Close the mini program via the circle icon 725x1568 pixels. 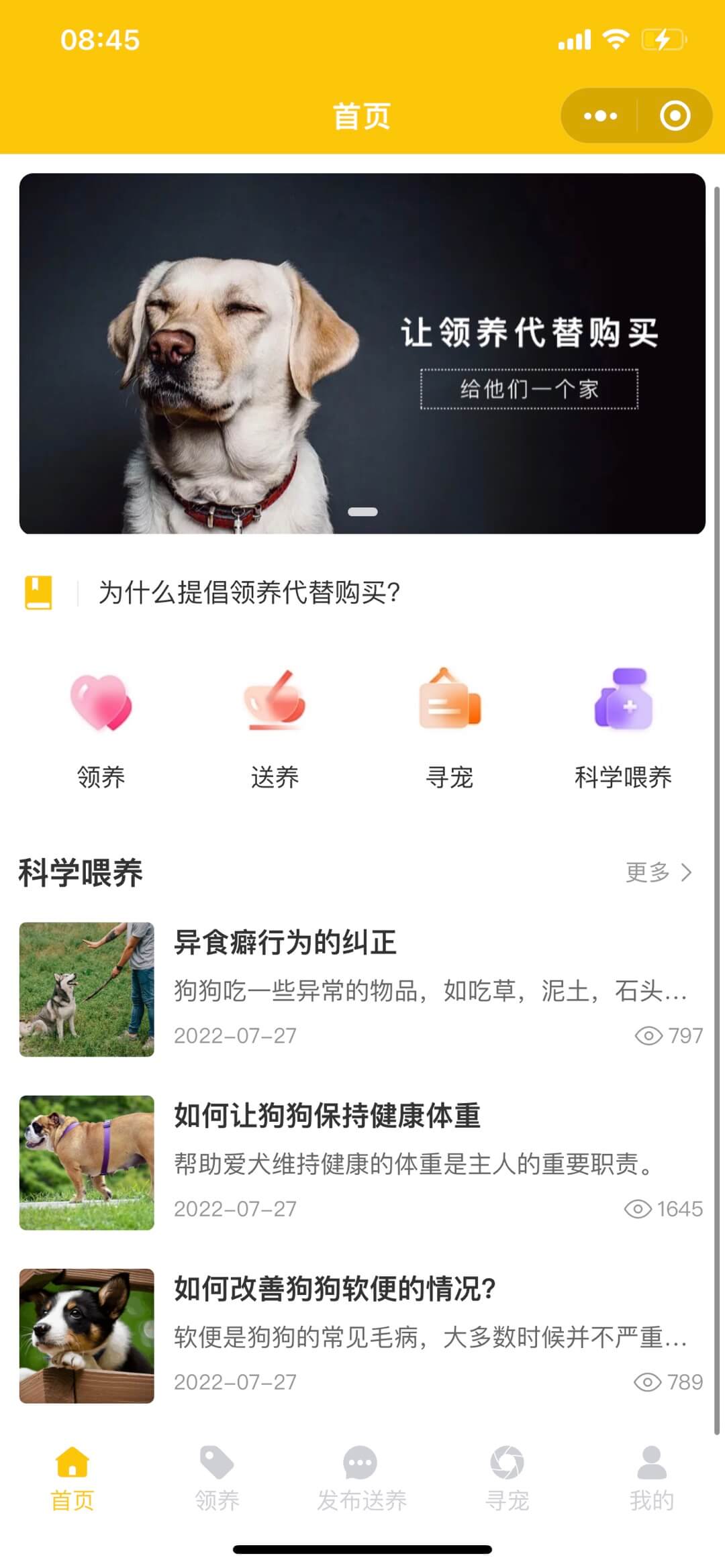click(675, 116)
